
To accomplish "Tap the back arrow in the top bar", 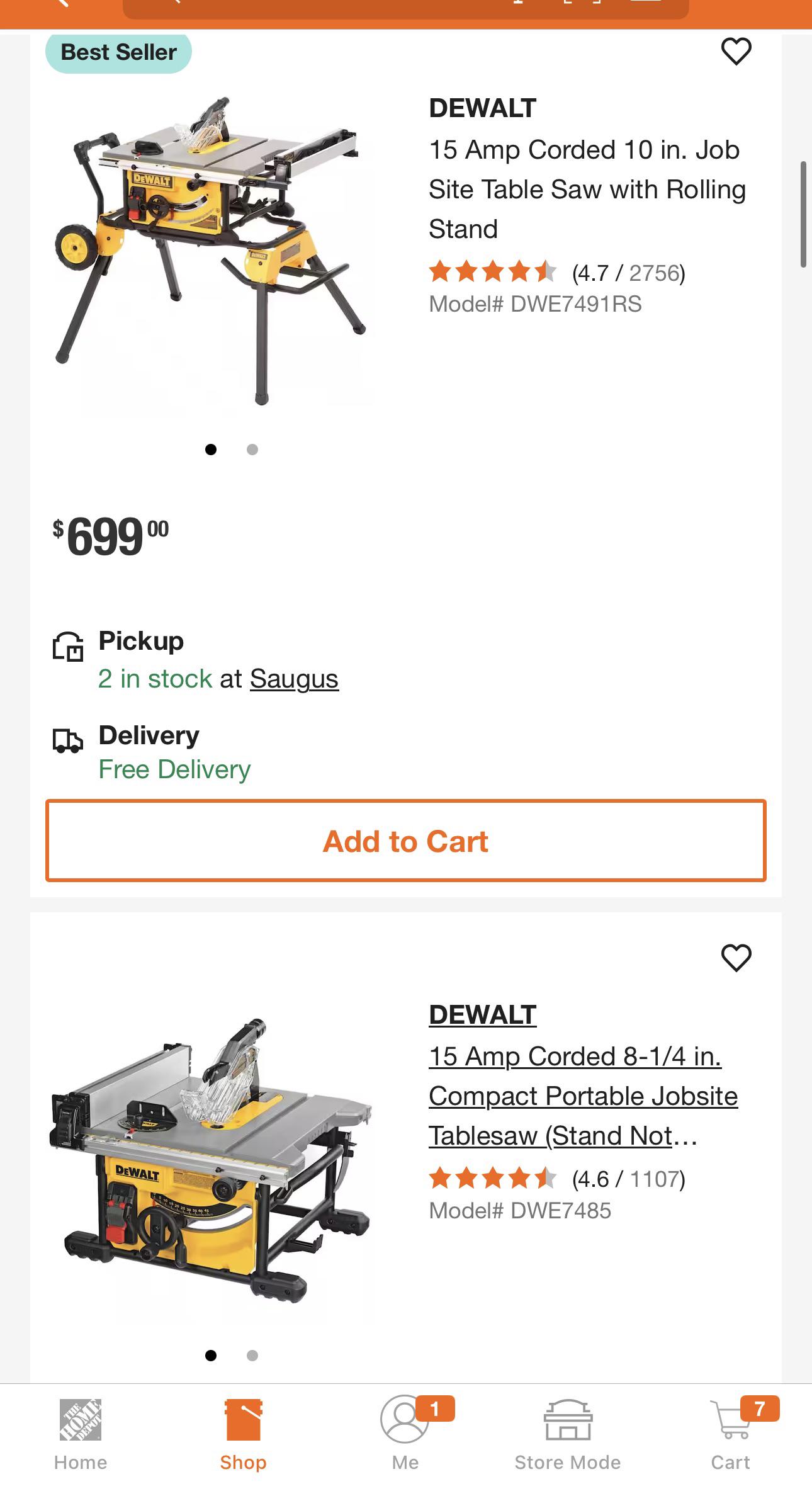I will click(x=63, y=5).
